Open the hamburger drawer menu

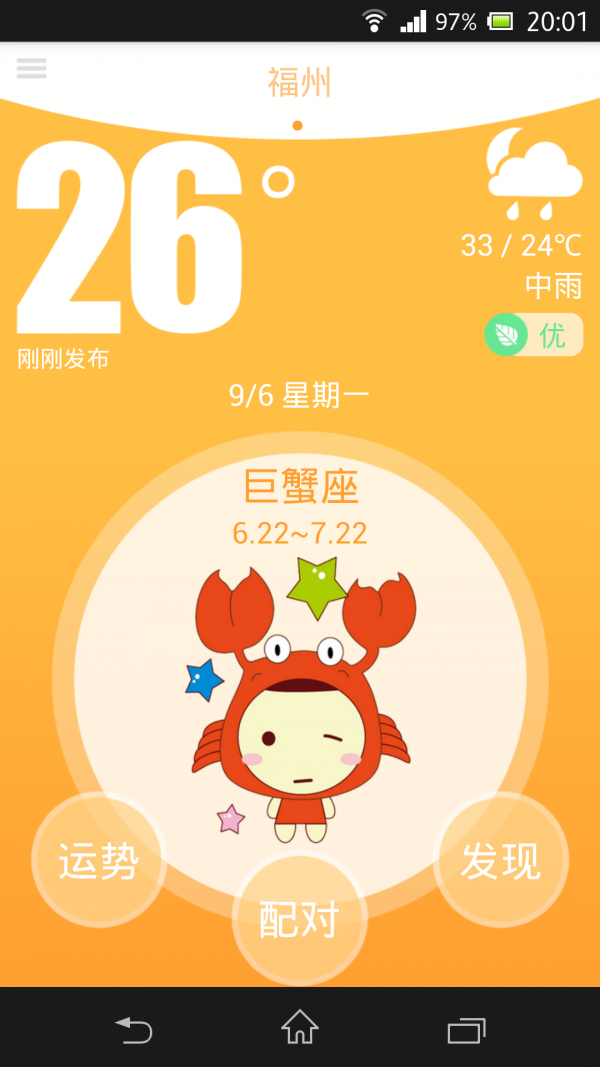click(31, 68)
